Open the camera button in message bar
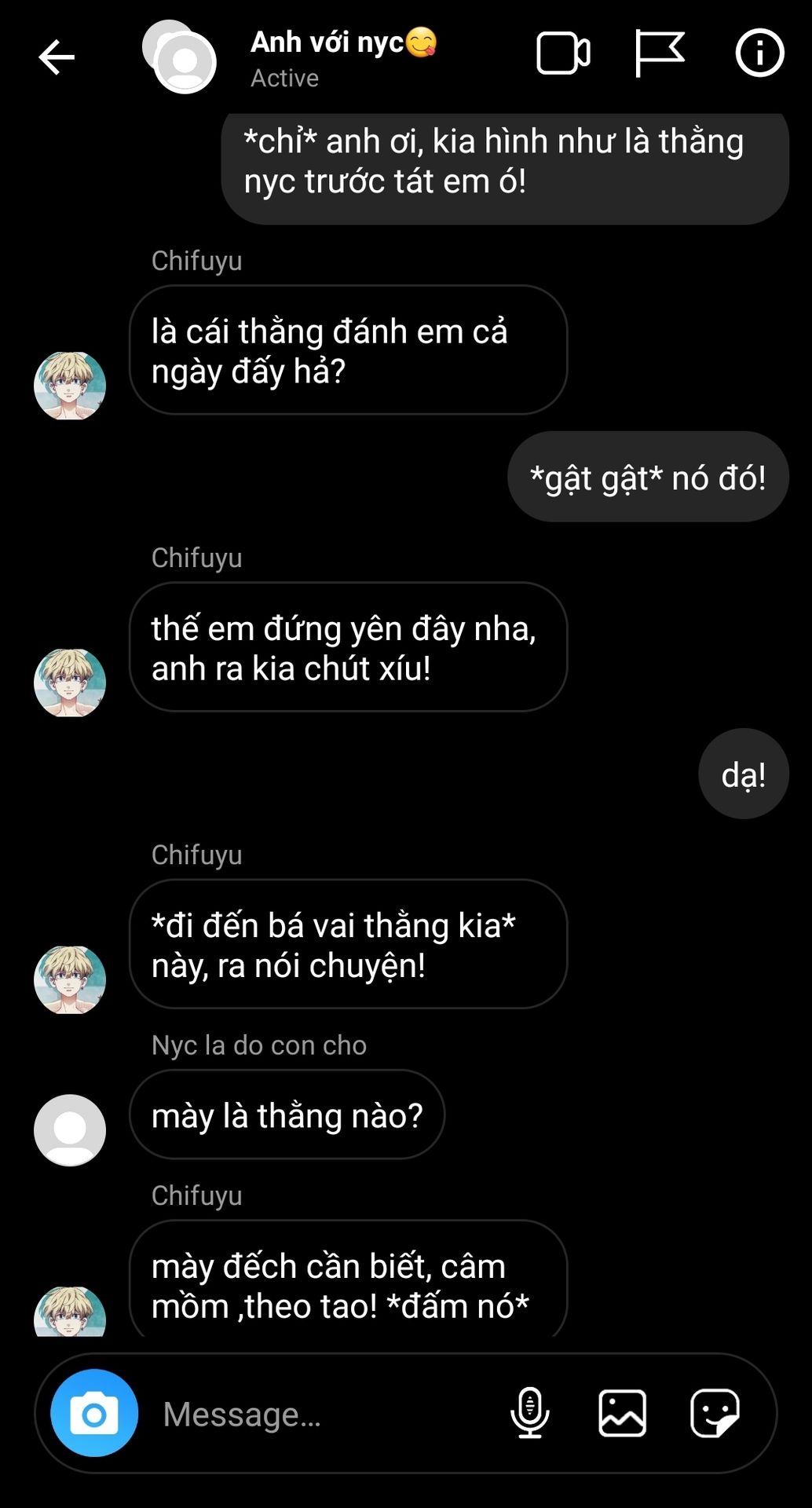The width and height of the screenshot is (812, 1508). pos(94,1414)
